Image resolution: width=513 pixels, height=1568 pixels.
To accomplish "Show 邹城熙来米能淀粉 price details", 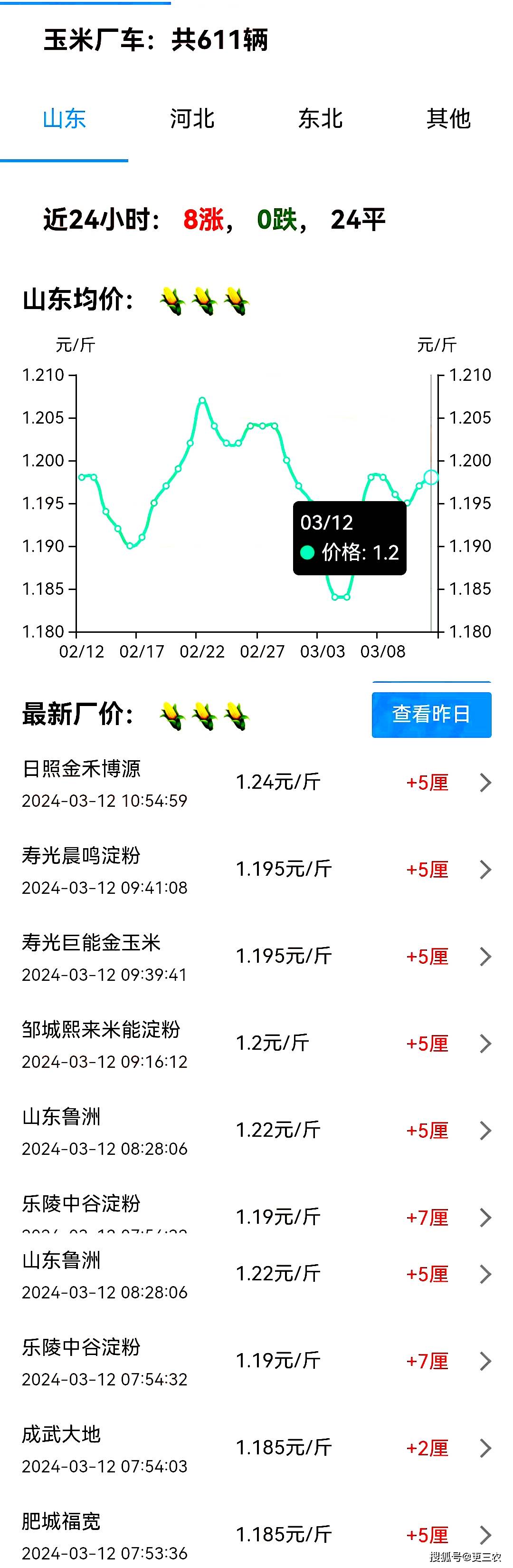I will point(256,1044).
